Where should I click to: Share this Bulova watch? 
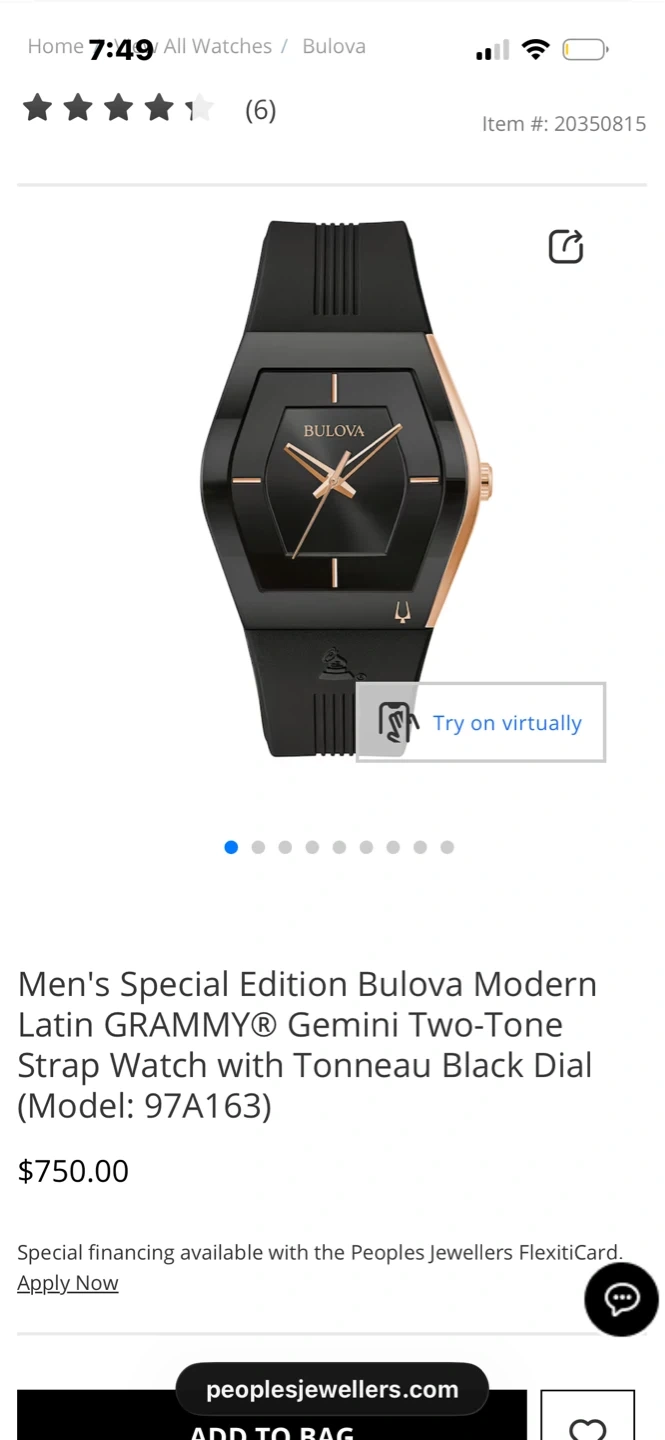point(566,247)
